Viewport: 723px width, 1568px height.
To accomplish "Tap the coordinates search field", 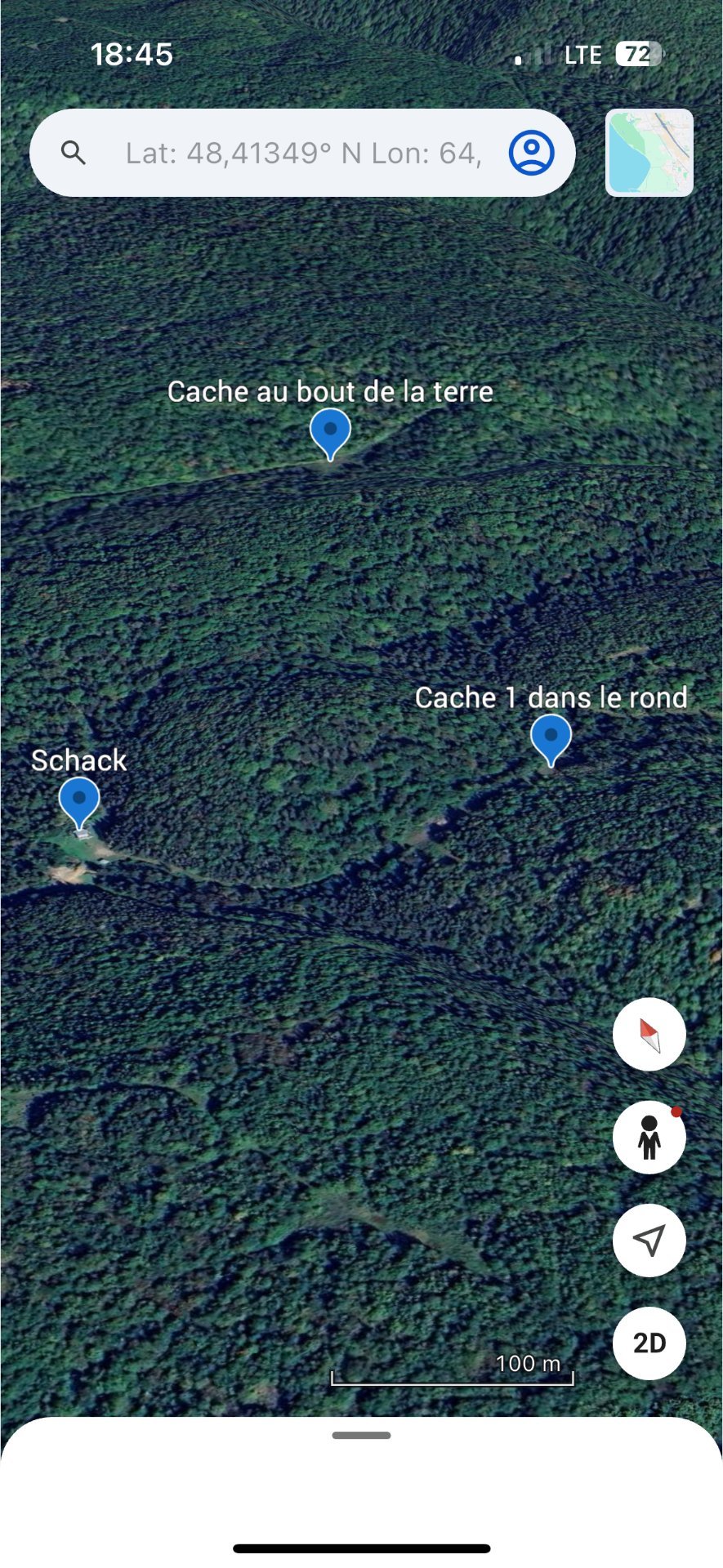I will 302,153.
